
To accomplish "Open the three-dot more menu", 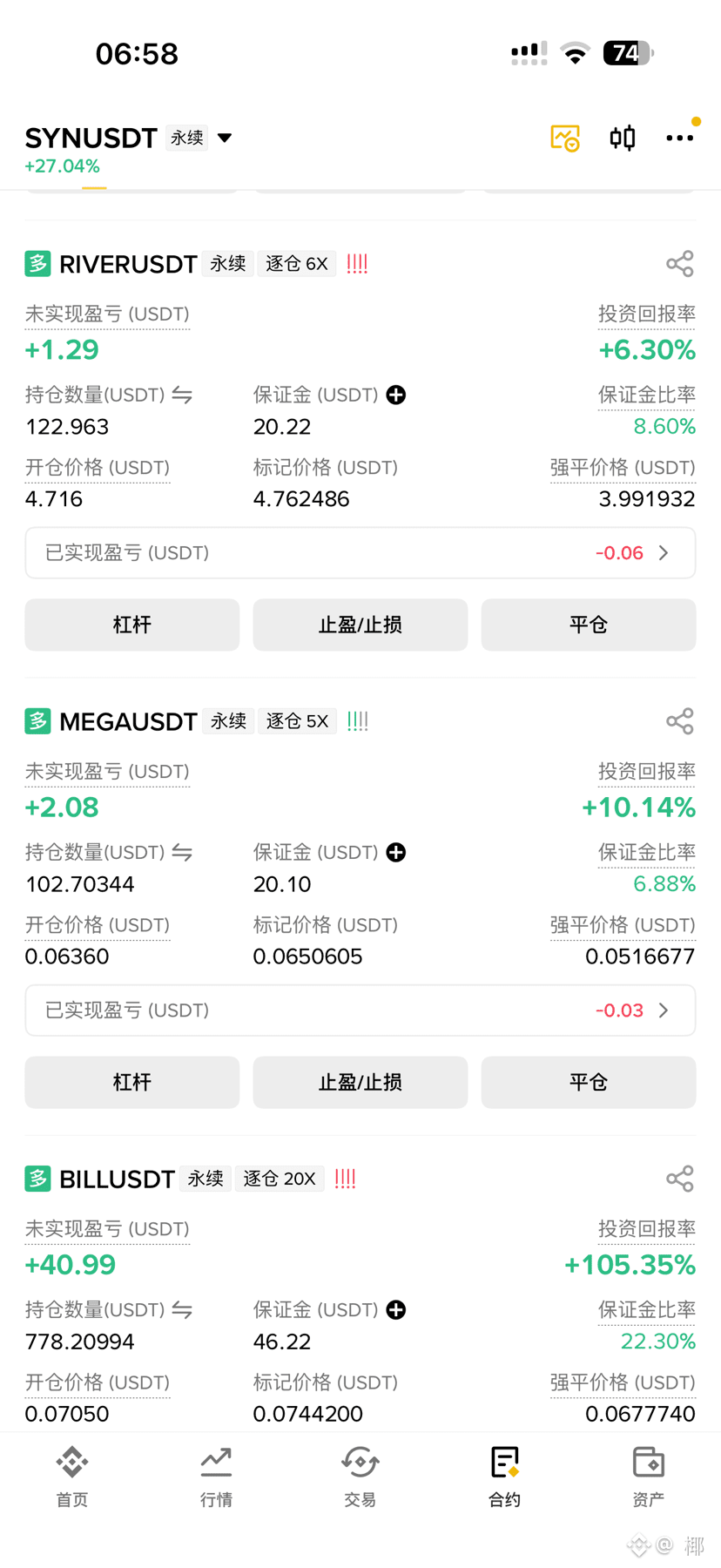I will [x=679, y=138].
